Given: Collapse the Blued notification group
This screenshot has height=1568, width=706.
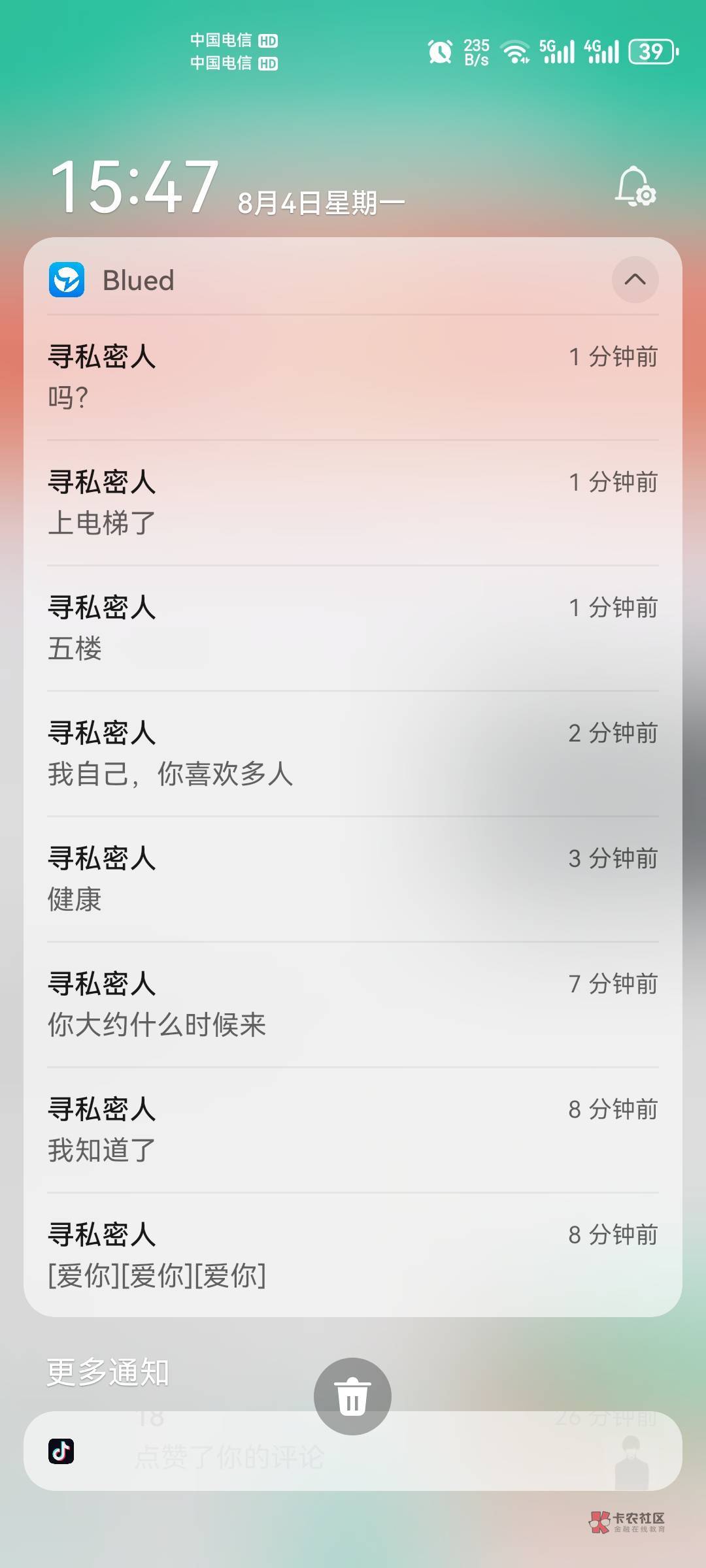Looking at the screenshot, I should coord(635,280).
